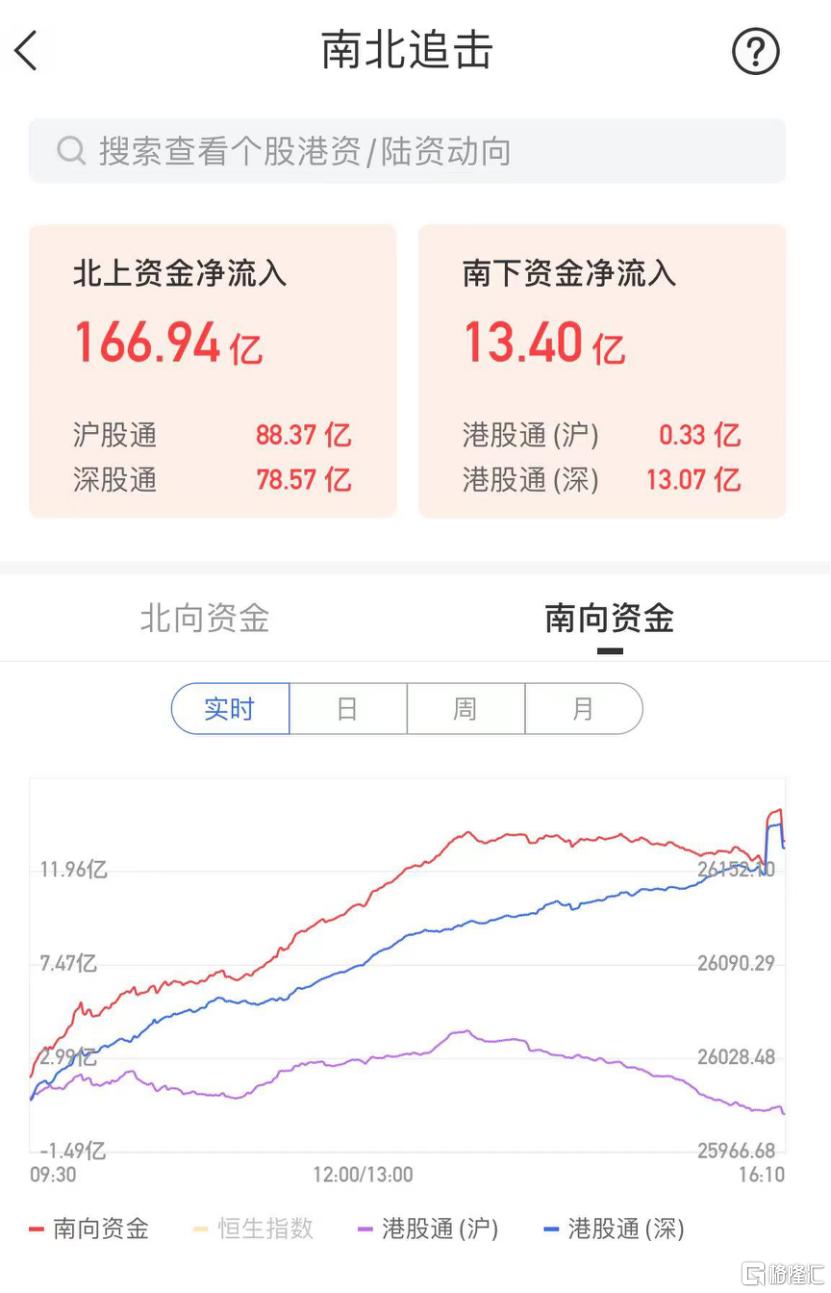Switch to the 北向资金 tab
831x1293 pixels.
[205, 618]
